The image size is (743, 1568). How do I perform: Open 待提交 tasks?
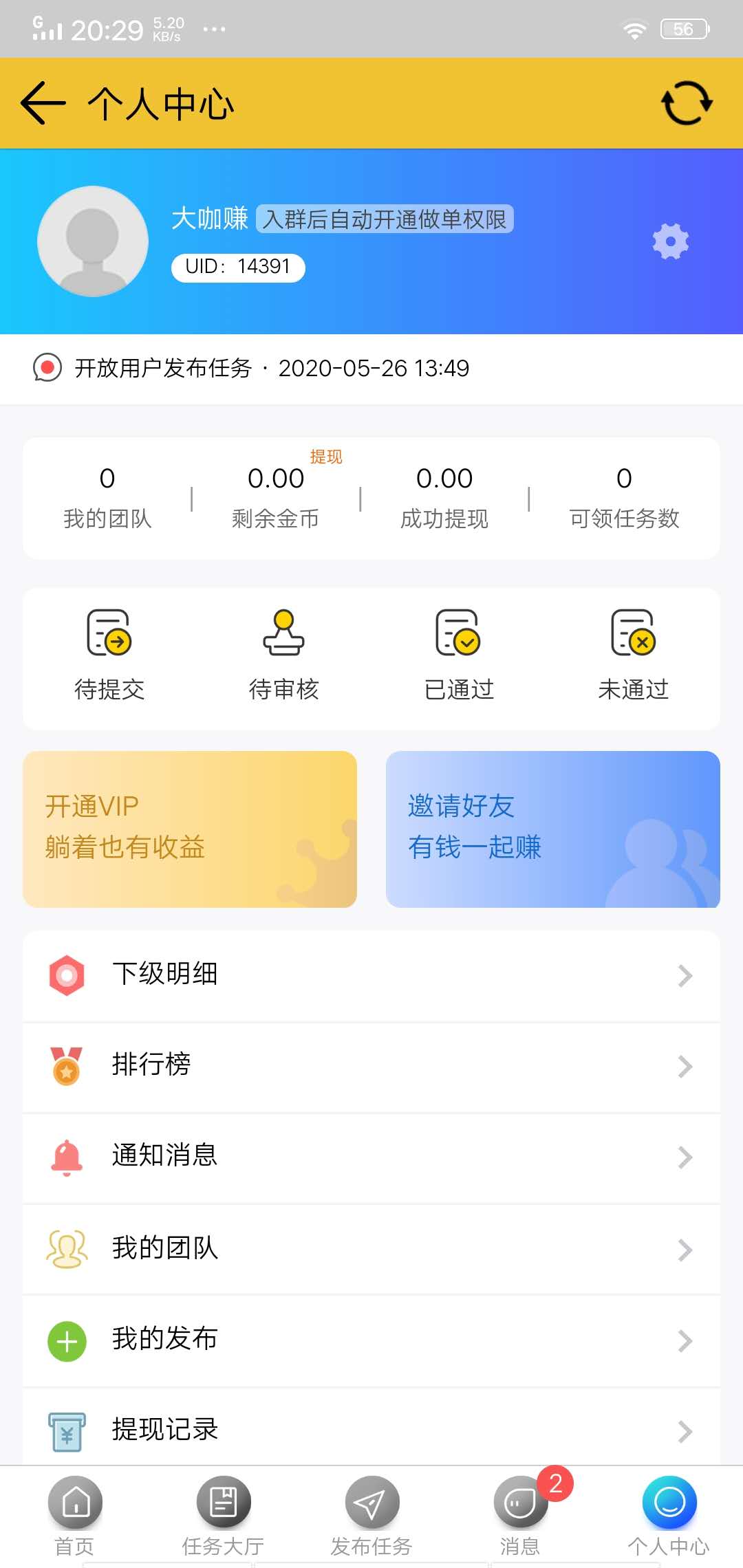click(x=109, y=654)
